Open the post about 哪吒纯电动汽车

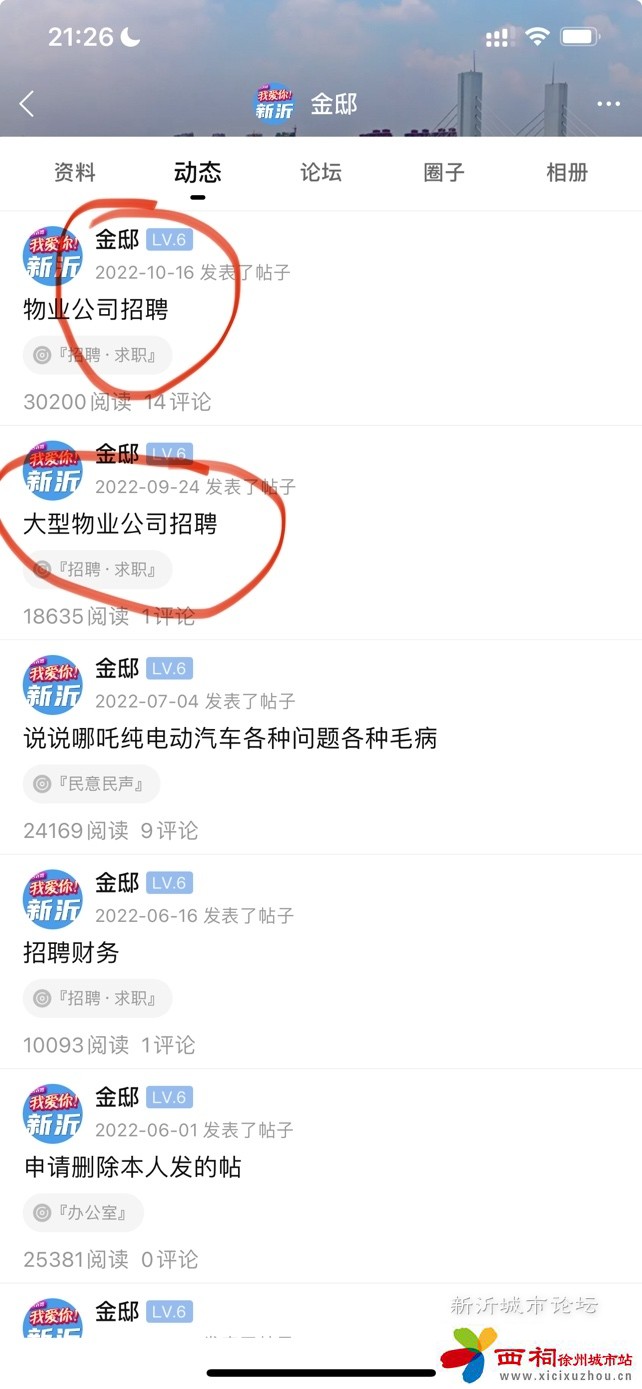(x=230, y=739)
